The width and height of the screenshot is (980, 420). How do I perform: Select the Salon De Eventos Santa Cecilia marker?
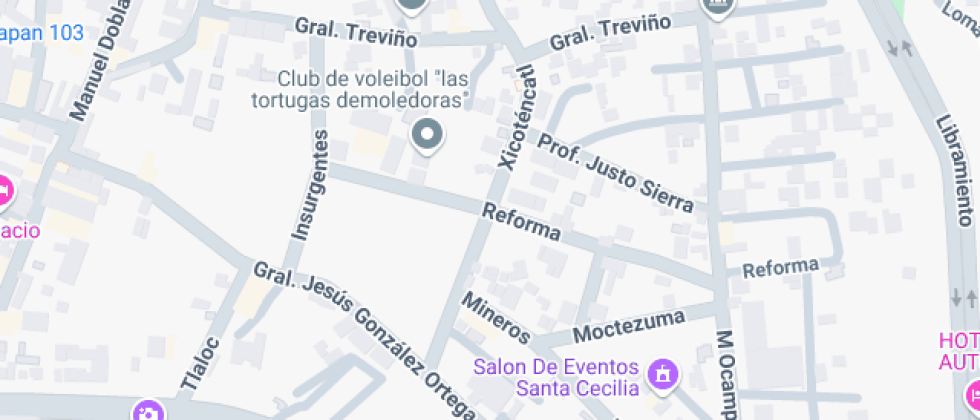pos(663,375)
